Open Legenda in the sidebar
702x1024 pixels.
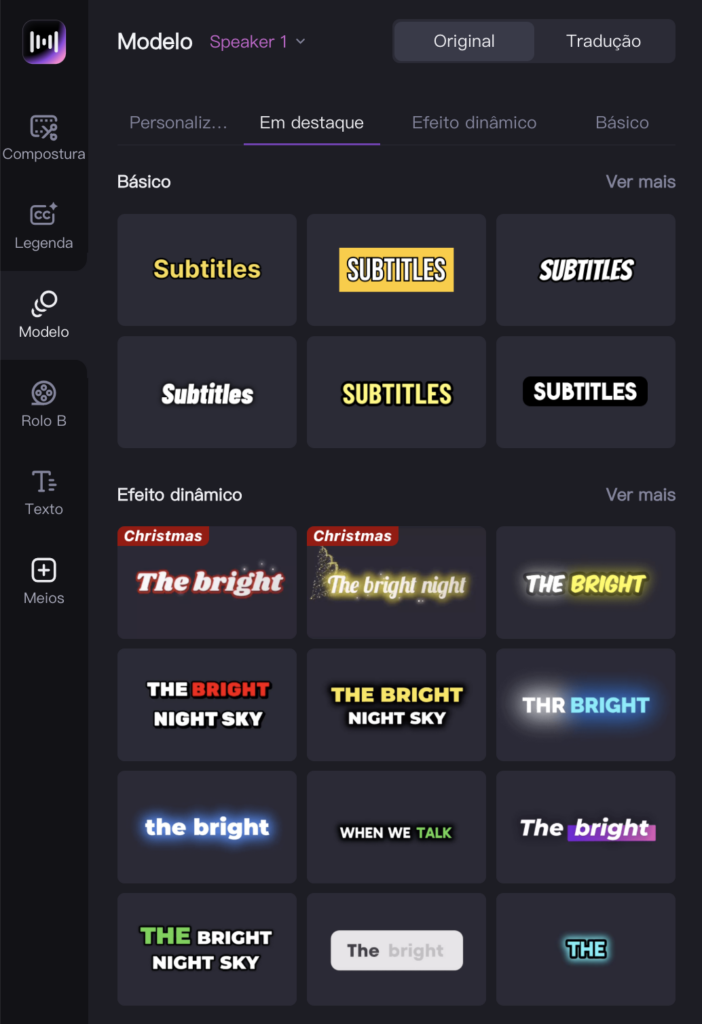coord(44,226)
